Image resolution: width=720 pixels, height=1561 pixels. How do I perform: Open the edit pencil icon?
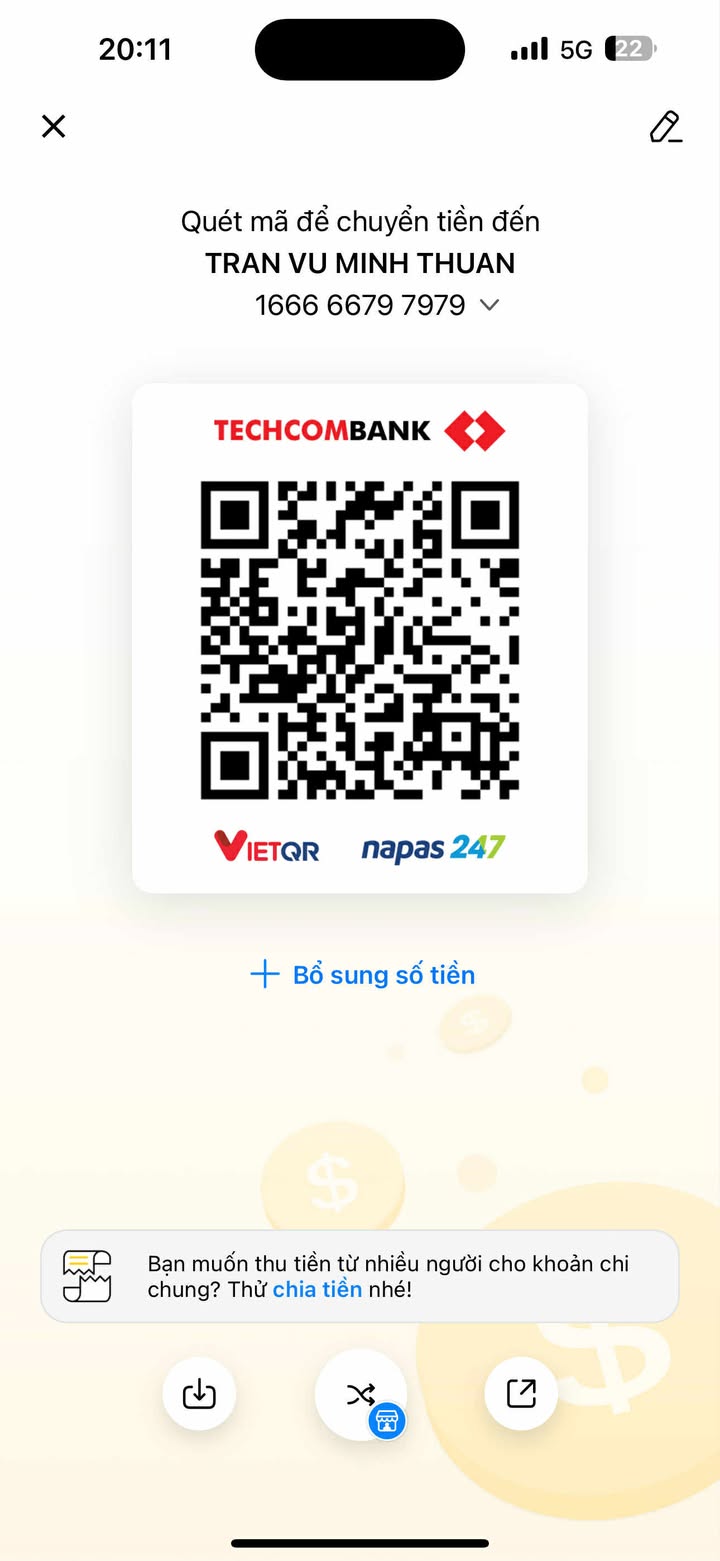coord(665,127)
